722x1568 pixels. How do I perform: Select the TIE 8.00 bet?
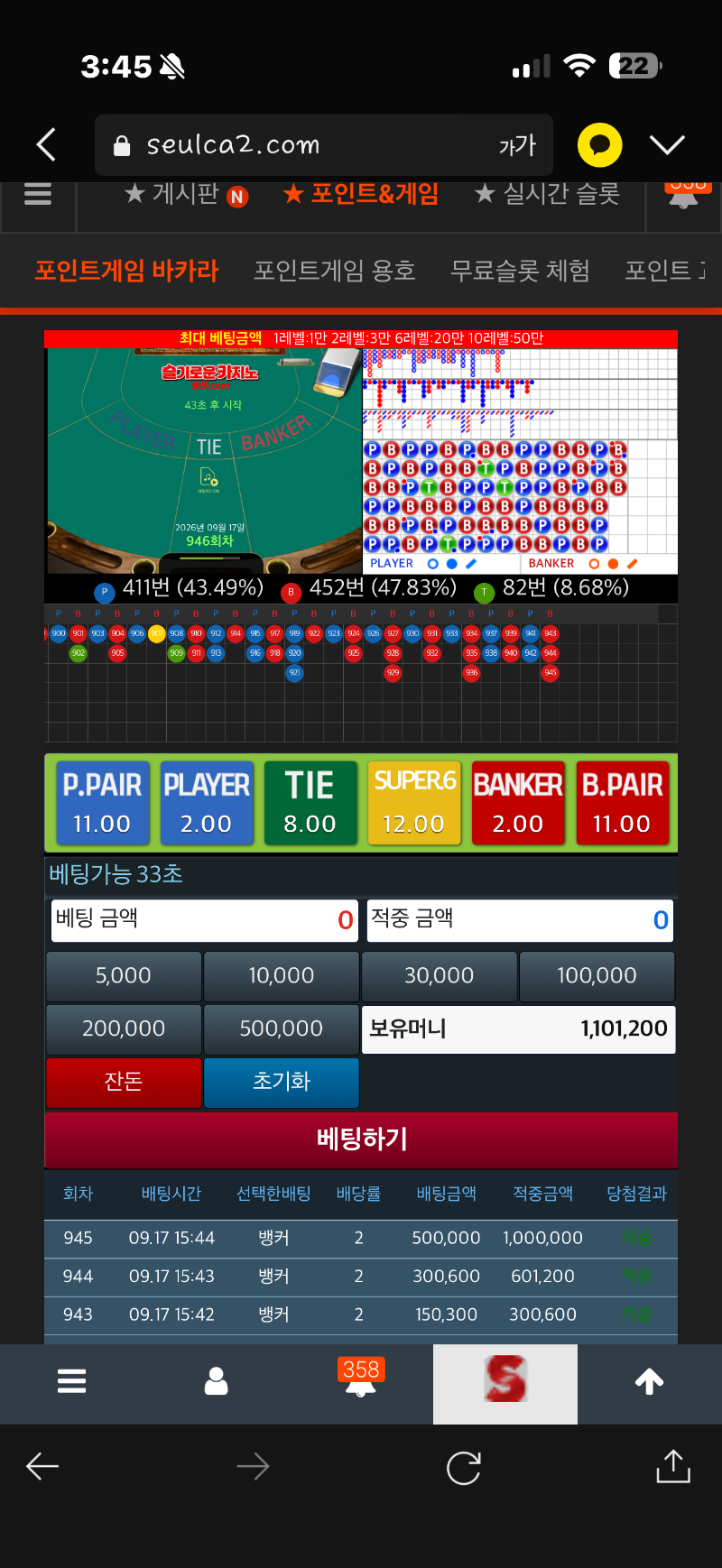tap(310, 803)
